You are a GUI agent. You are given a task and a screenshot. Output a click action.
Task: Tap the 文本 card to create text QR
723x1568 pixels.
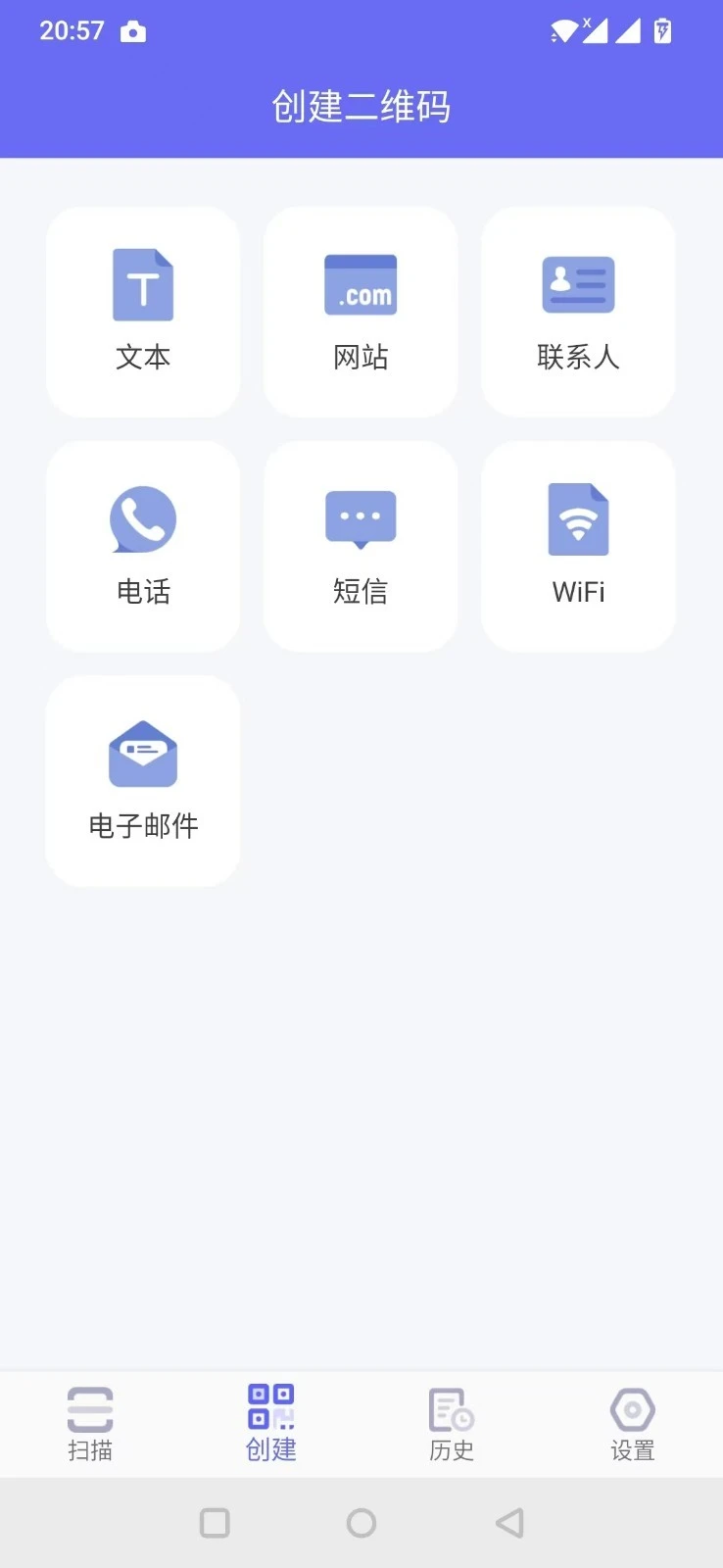coord(142,312)
